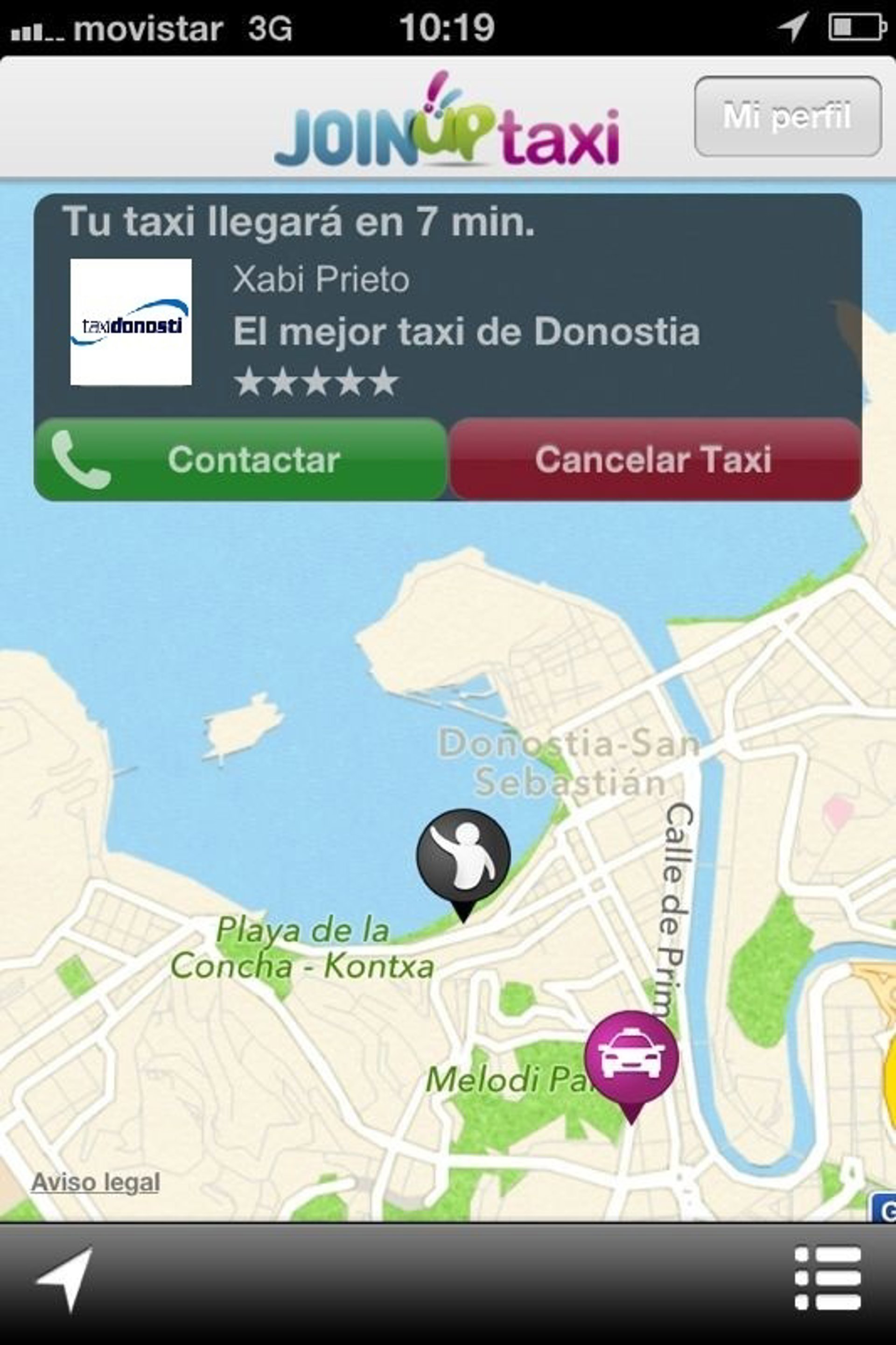Viewport: 896px width, 1345px height.
Task: Cancel the ride with Cancelar Taxi
Action: click(x=655, y=459)
